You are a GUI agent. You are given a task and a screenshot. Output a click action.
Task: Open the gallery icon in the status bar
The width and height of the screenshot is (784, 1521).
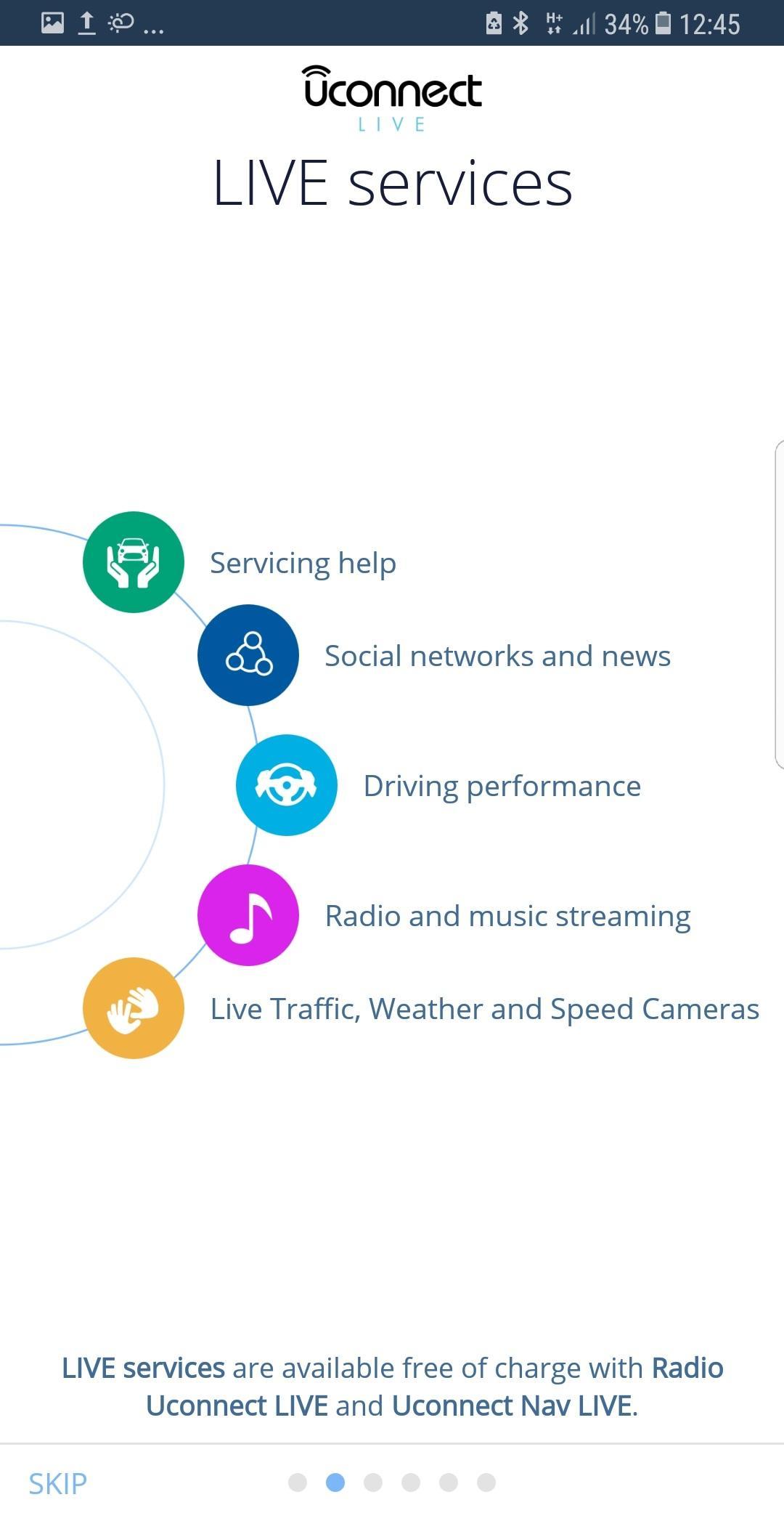[54, 23]
